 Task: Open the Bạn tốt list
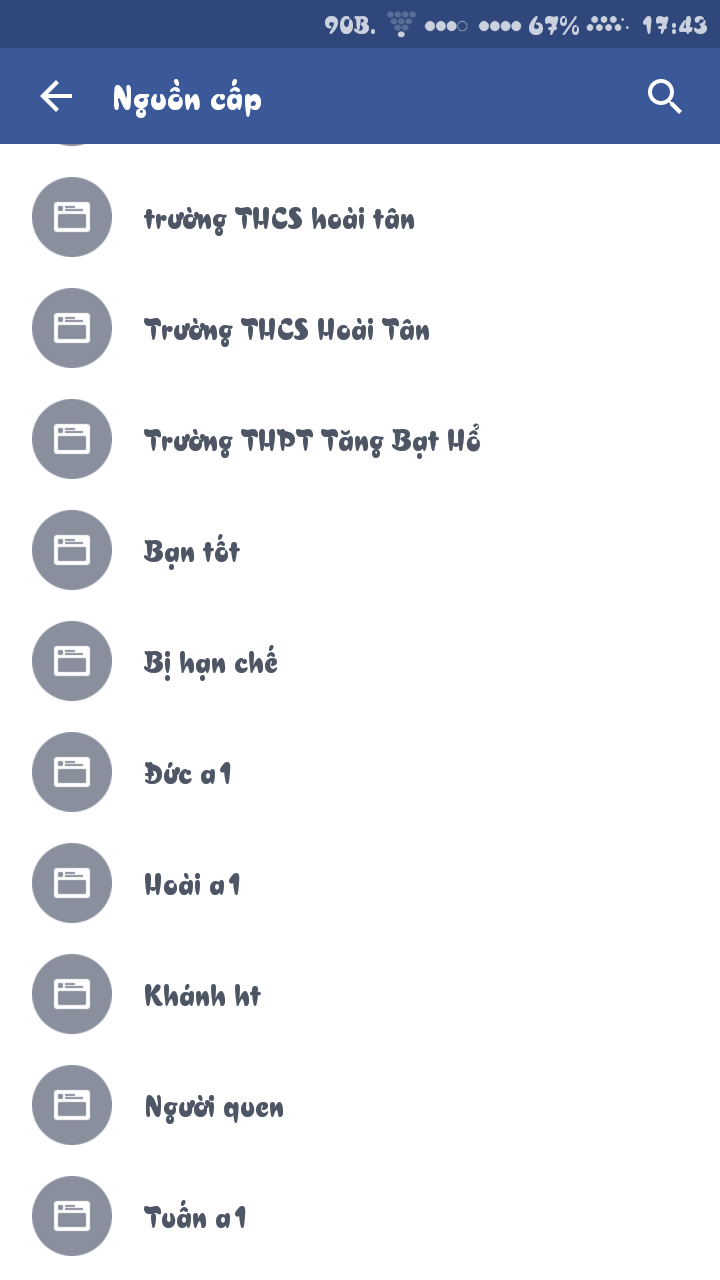(x=192, y=551)
